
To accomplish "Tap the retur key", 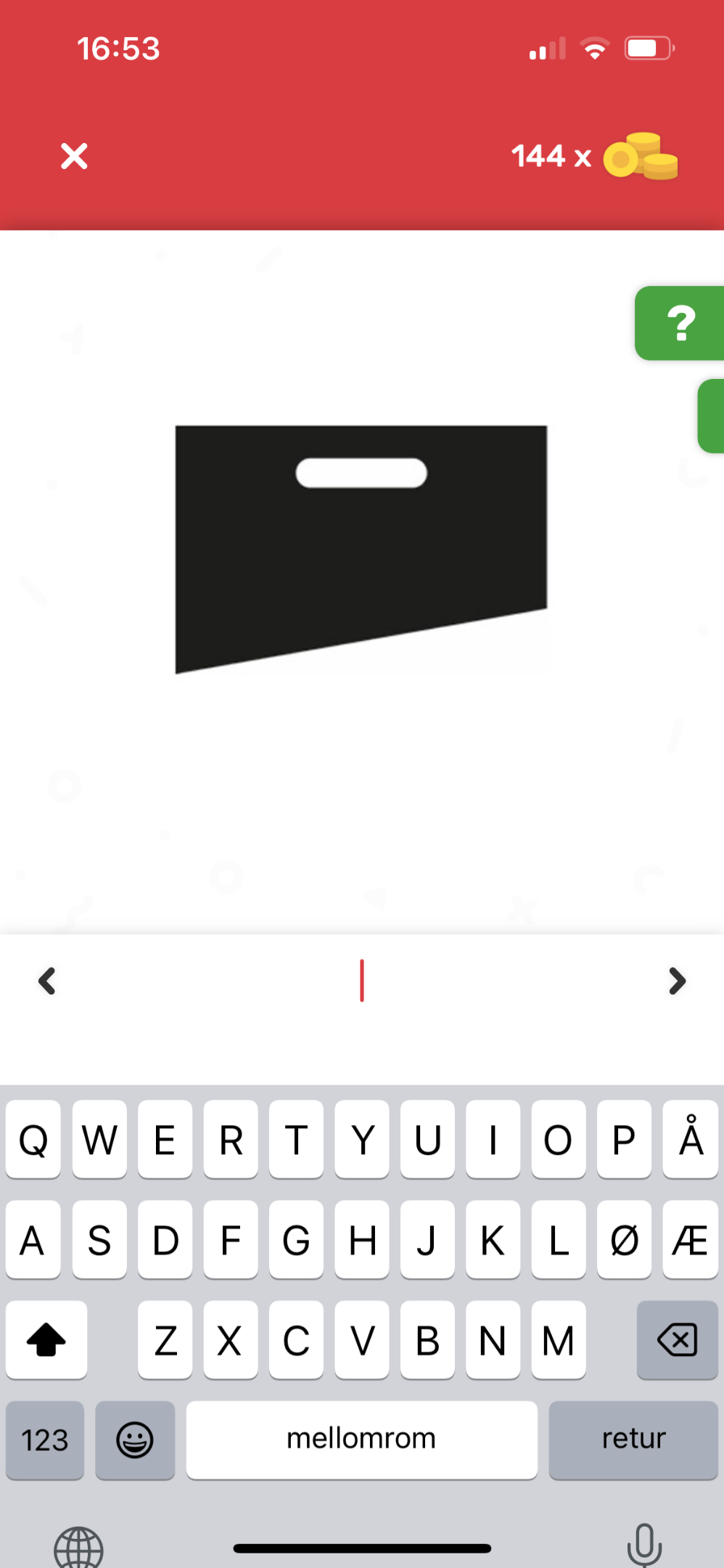I will (633, 1440).
